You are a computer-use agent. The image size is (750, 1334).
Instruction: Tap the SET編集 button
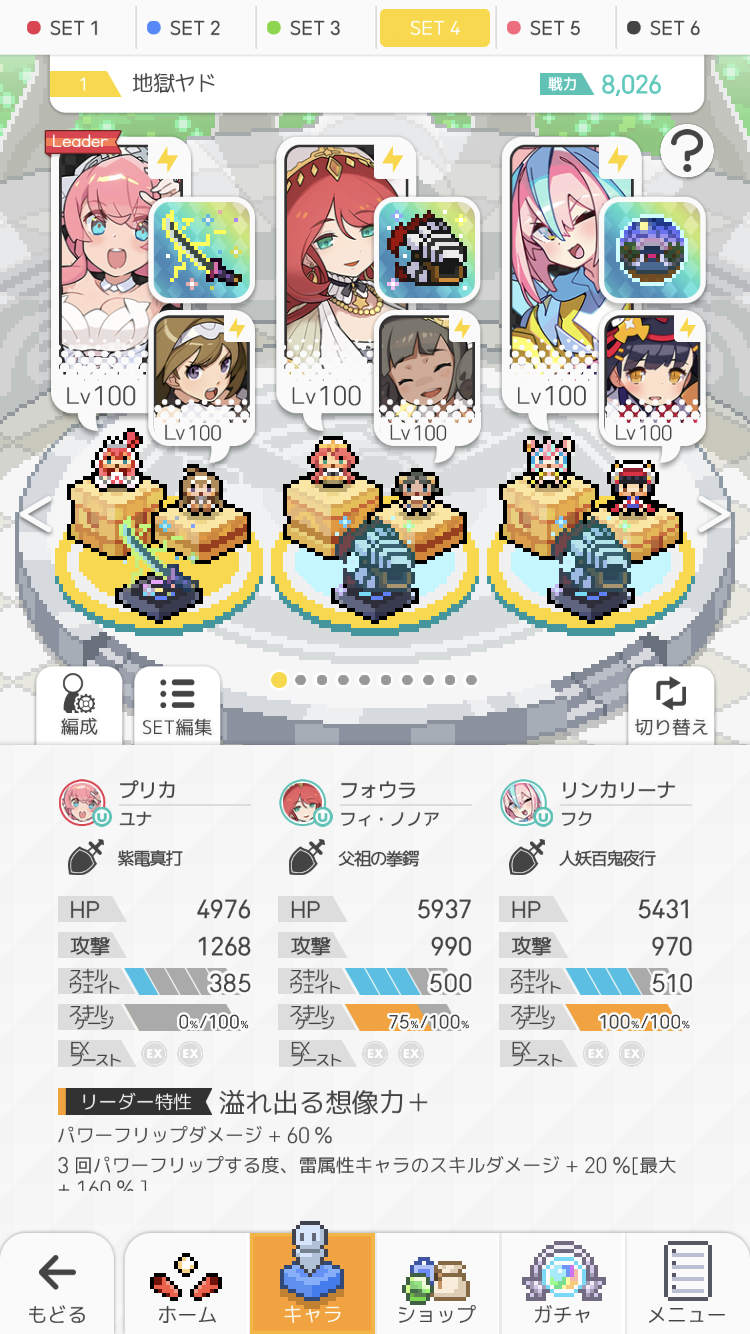pyautogui.click(x=177, y=705)
